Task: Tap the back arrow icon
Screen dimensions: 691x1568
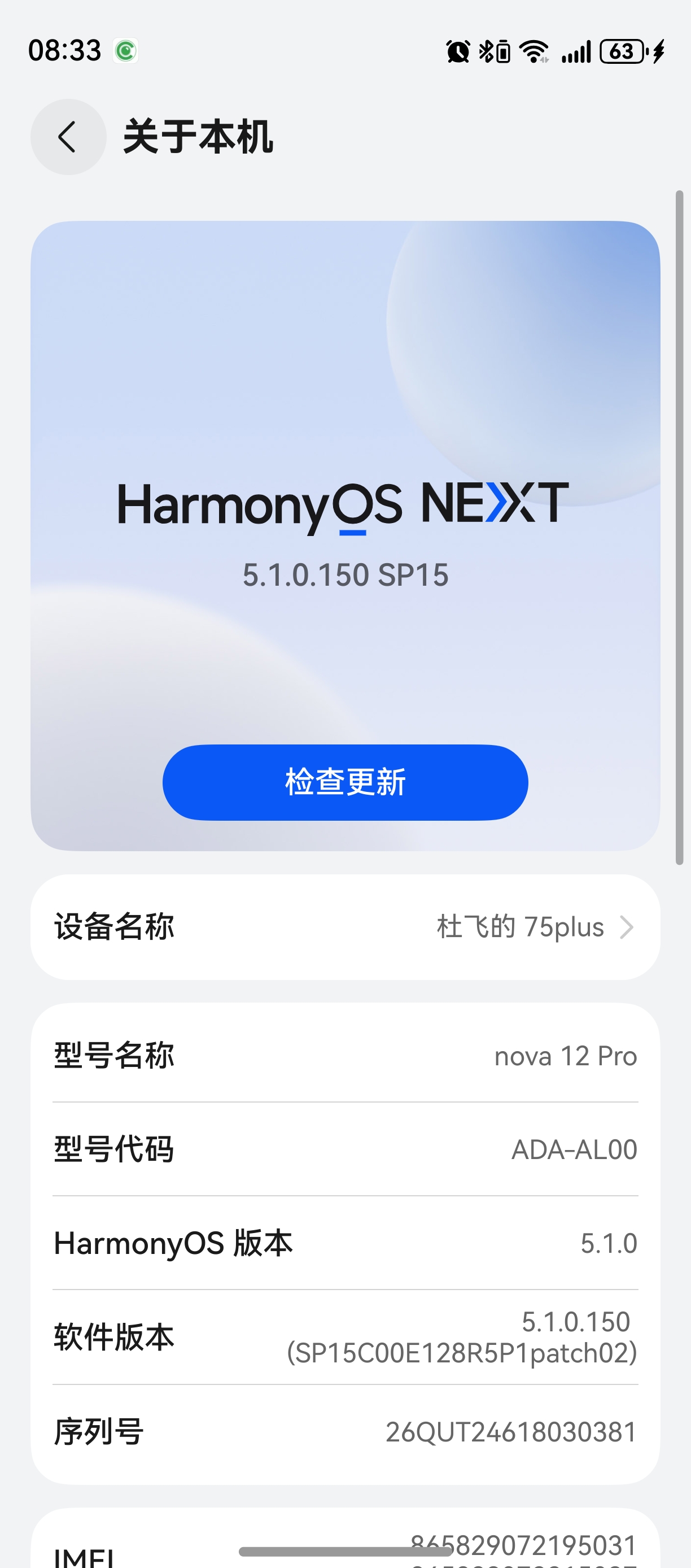Action: click(68, 138)
